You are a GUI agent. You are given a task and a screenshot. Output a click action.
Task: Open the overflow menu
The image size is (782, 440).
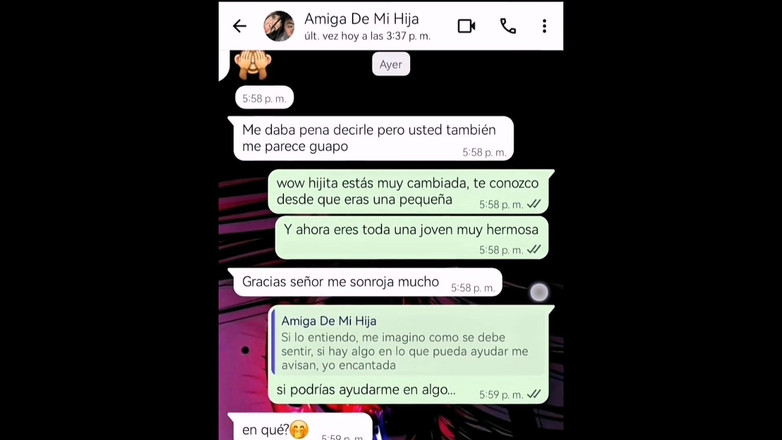(544, 26)
